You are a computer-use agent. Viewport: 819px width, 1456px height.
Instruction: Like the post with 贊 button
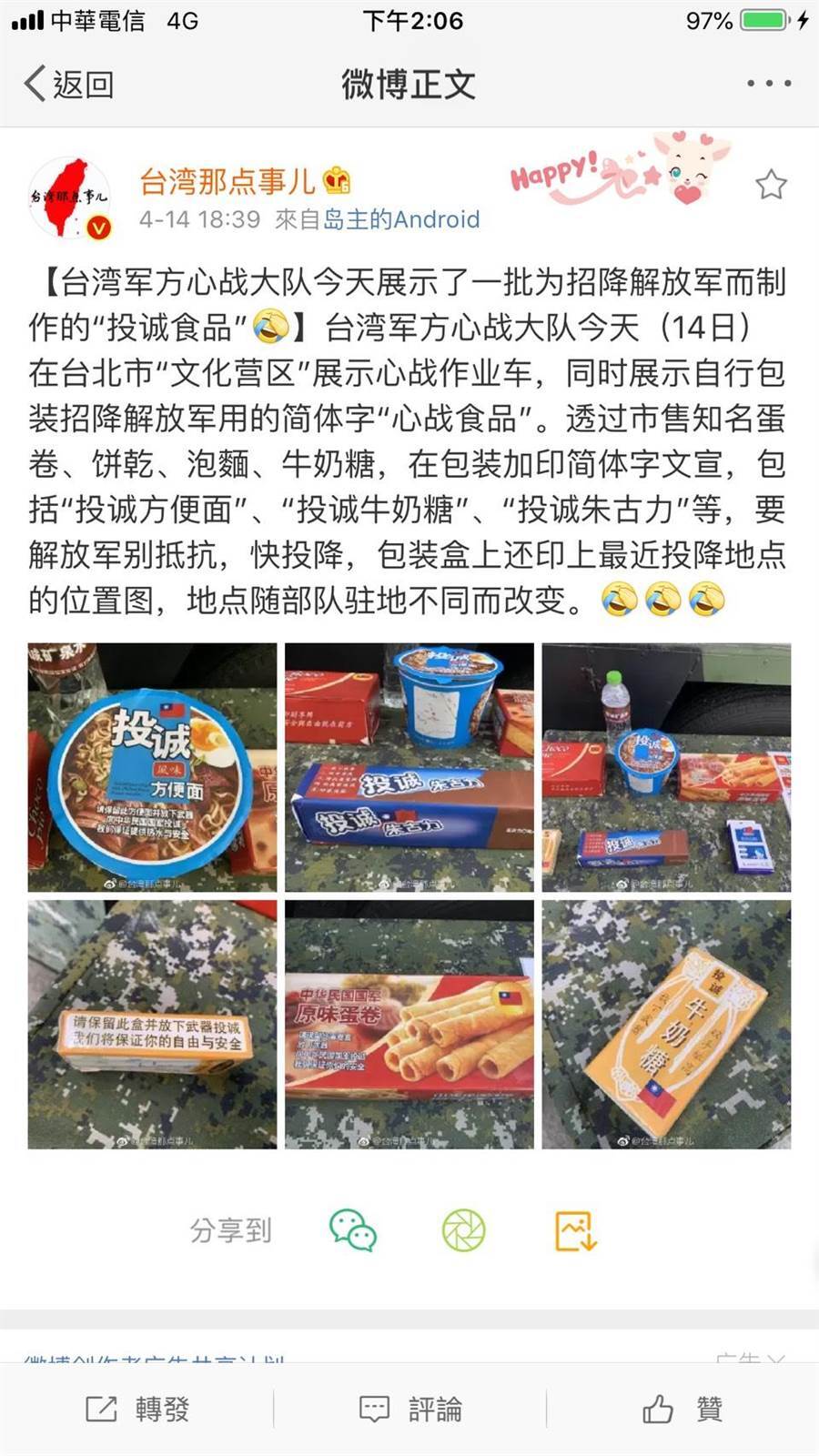click(682, 1409)
